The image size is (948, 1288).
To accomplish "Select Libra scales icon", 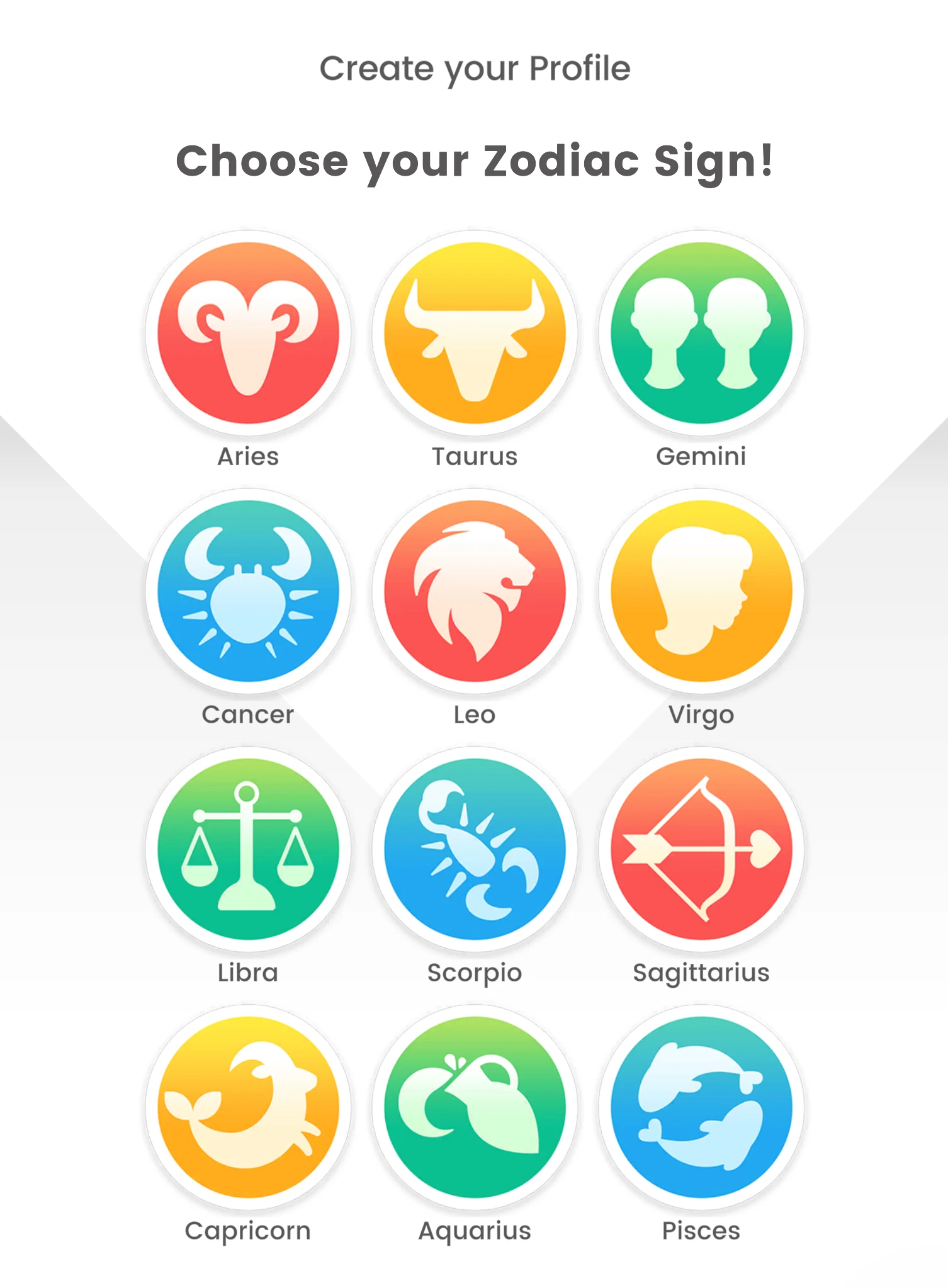I will click(248, 849).
